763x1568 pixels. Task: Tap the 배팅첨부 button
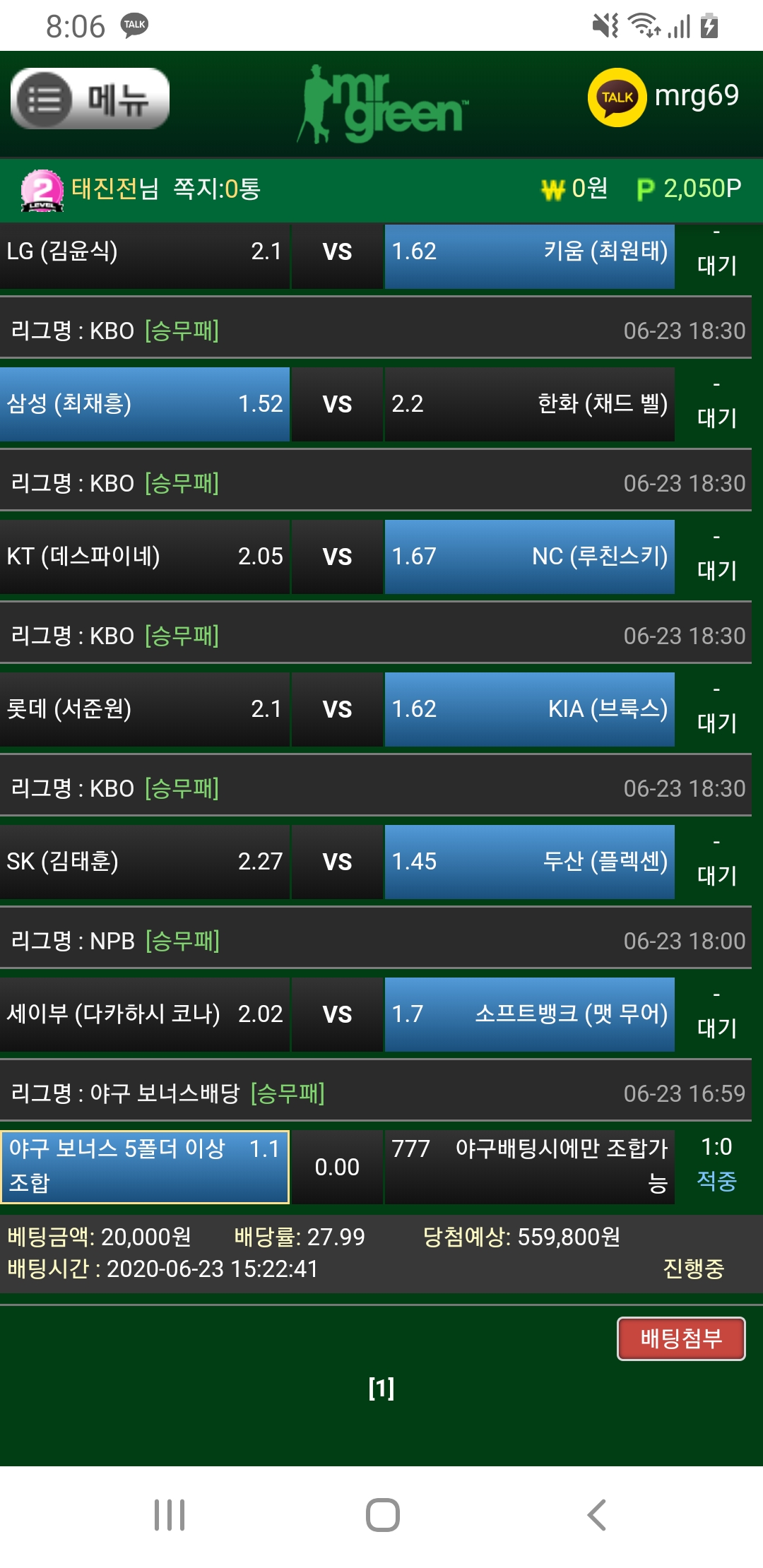[680, 1338]
